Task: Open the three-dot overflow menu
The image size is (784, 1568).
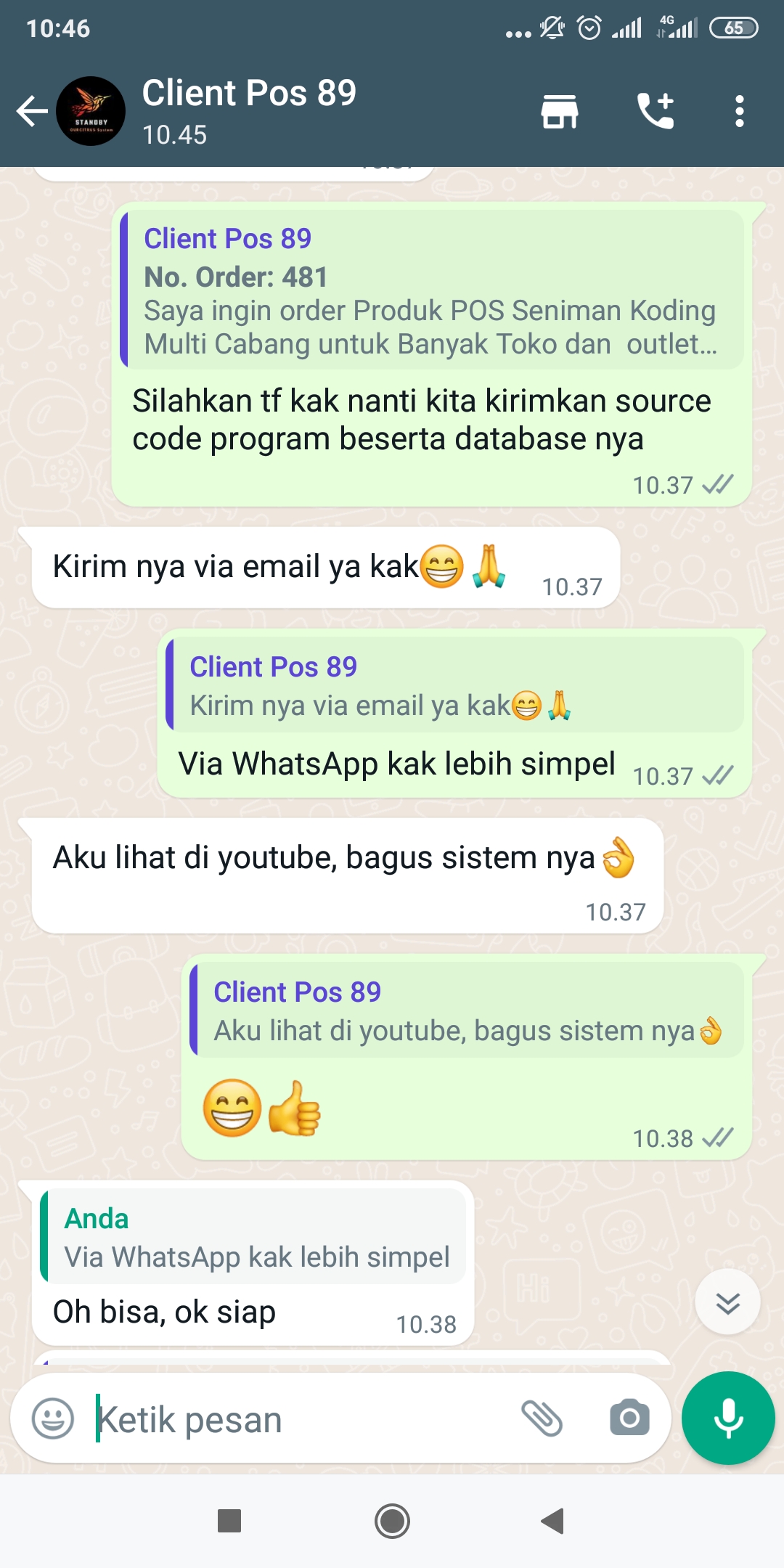Action: coord(739,111)
